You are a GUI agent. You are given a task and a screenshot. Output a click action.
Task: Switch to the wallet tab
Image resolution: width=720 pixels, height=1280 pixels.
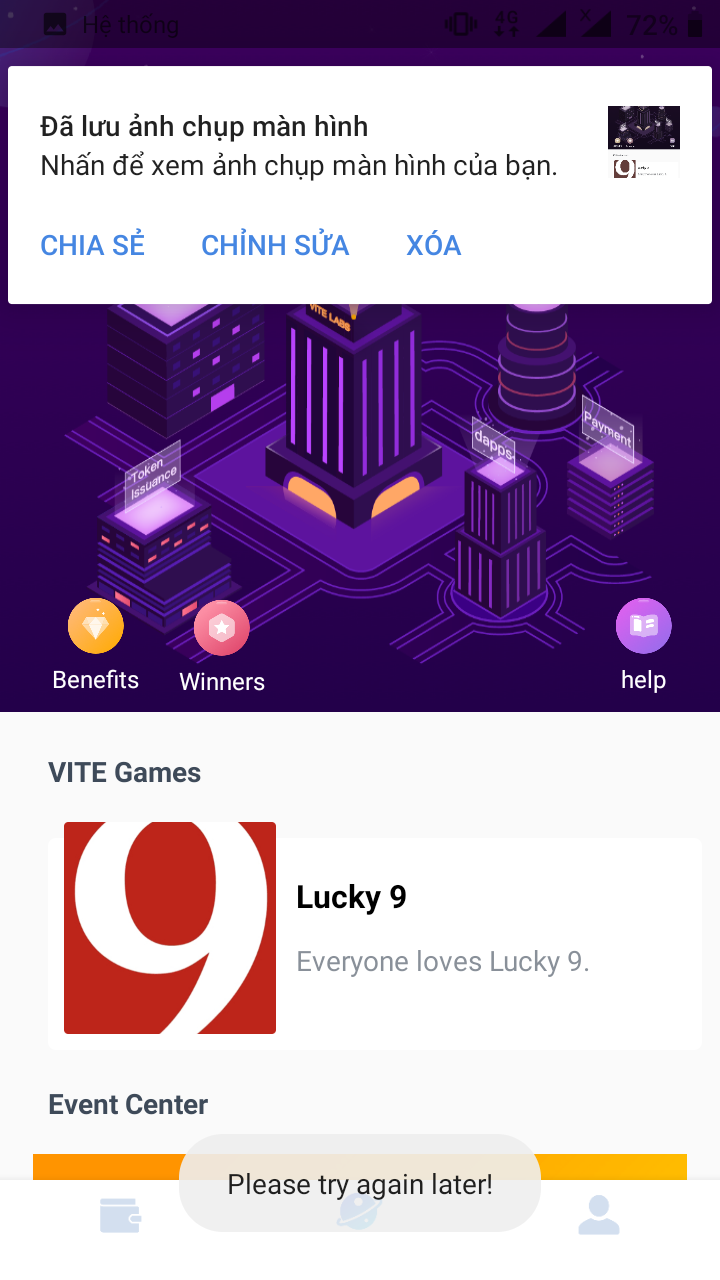(120, 1215)
